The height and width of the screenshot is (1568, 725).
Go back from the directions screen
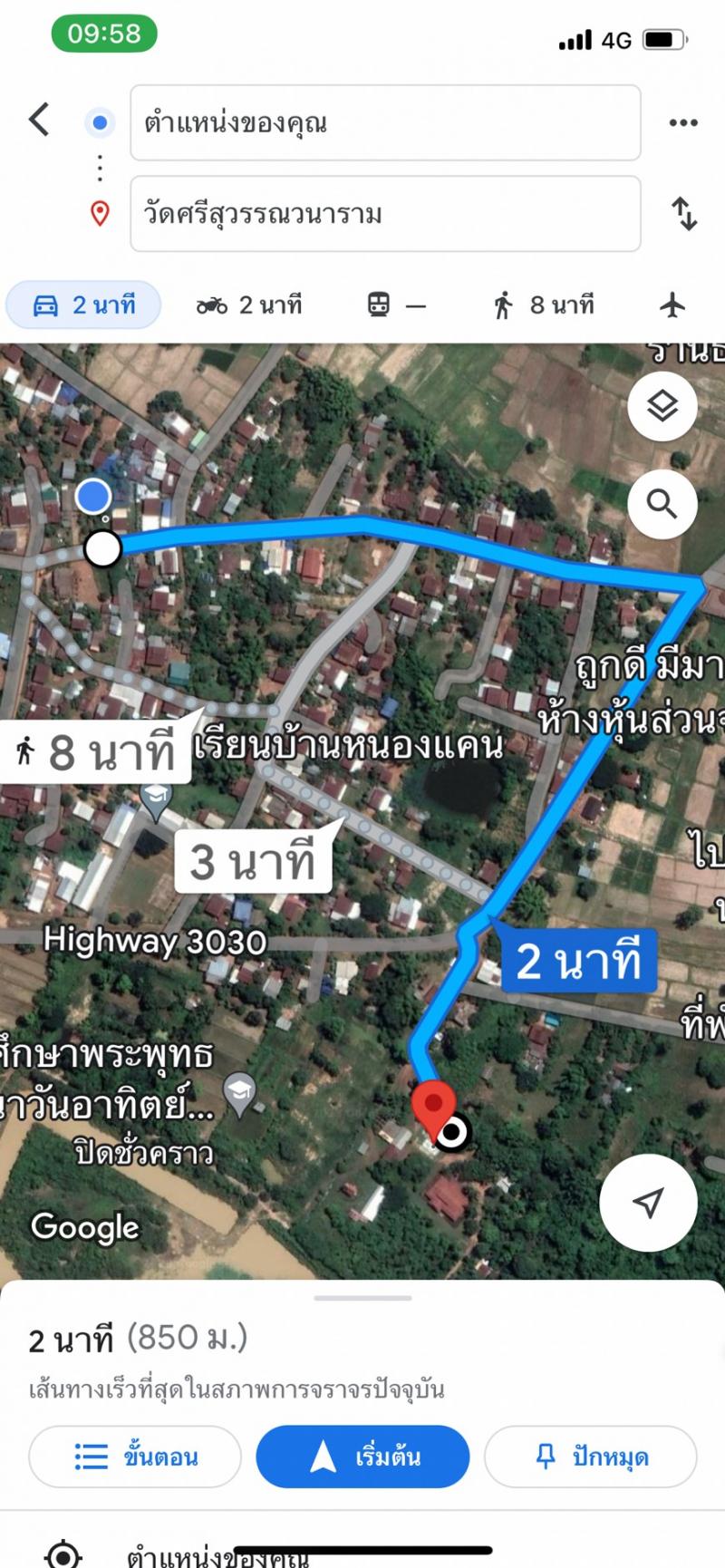coord(39,120)
